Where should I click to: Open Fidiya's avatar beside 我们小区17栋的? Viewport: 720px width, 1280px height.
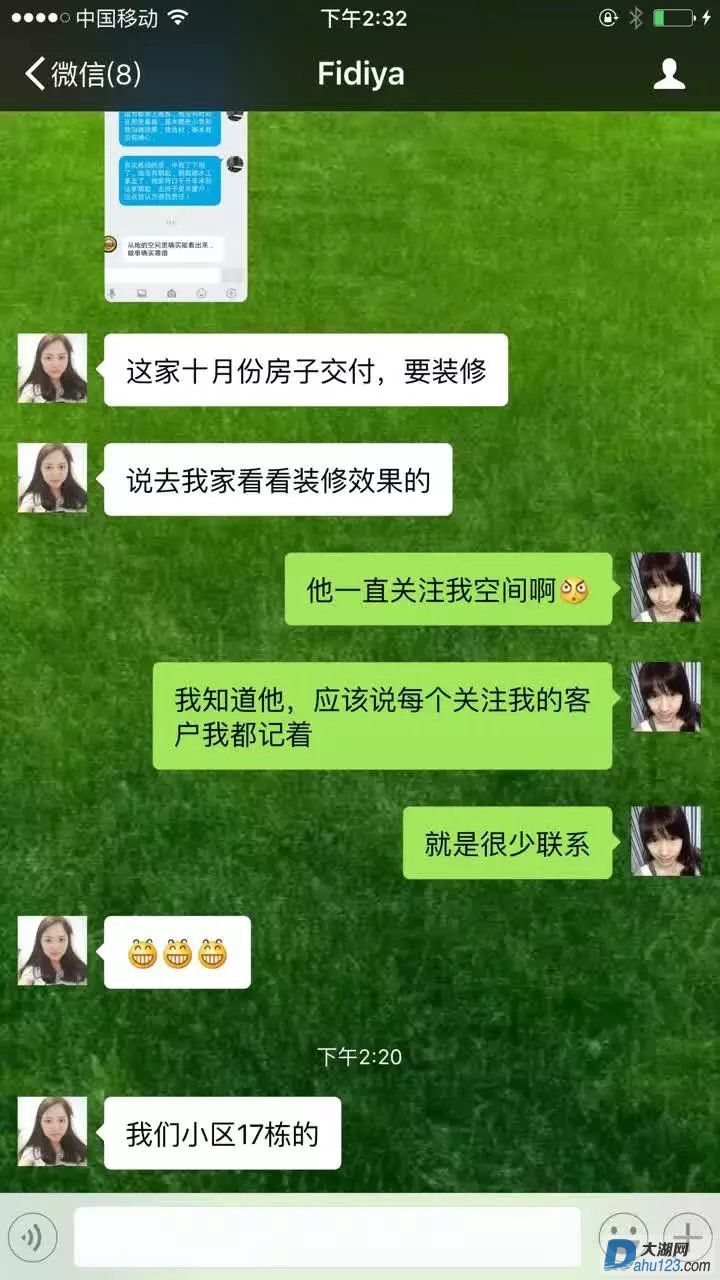pos(52,1132)
